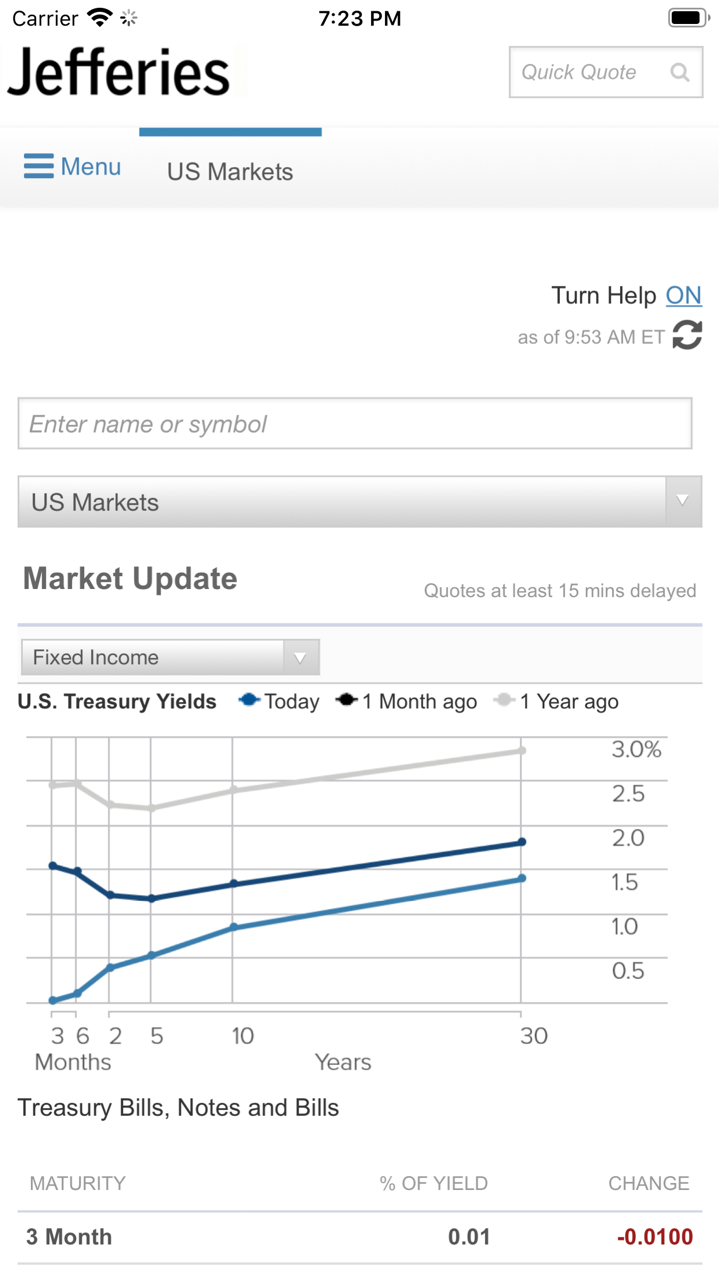Refresh the market quotes
The height and width of the screenshot is (1280, 720).
click(687, 335)
